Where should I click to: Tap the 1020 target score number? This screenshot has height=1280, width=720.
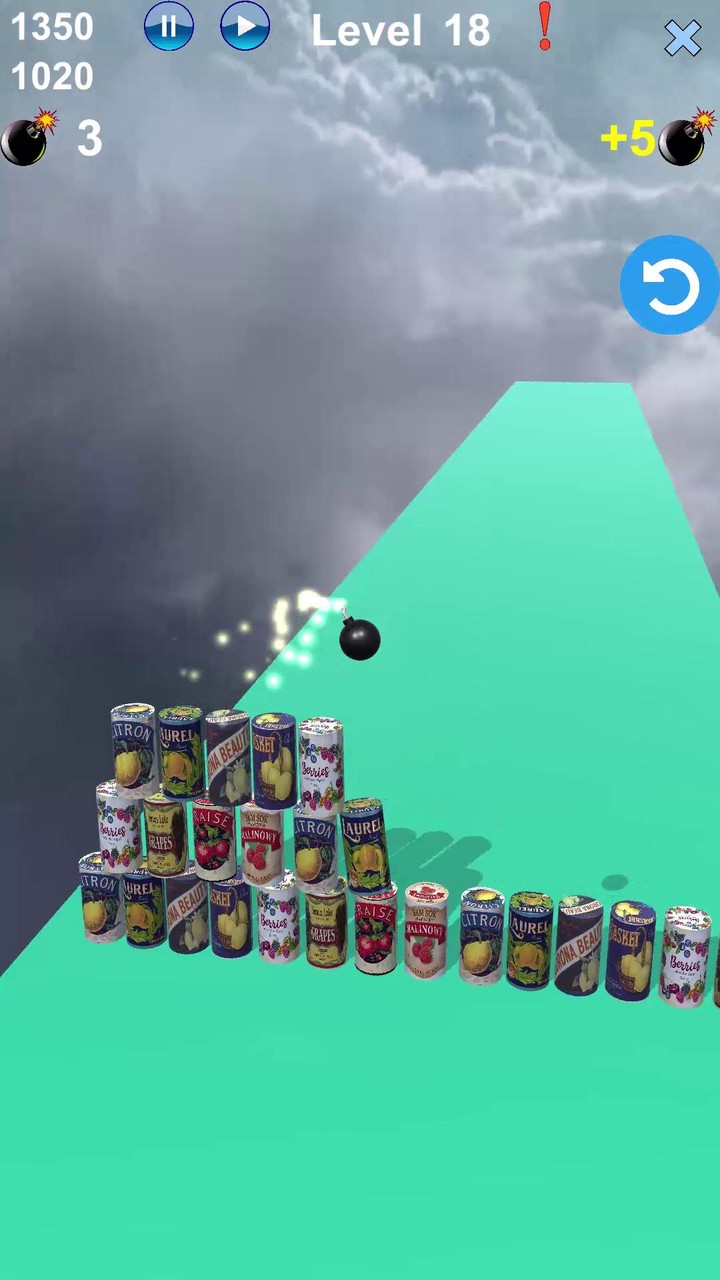51,77
